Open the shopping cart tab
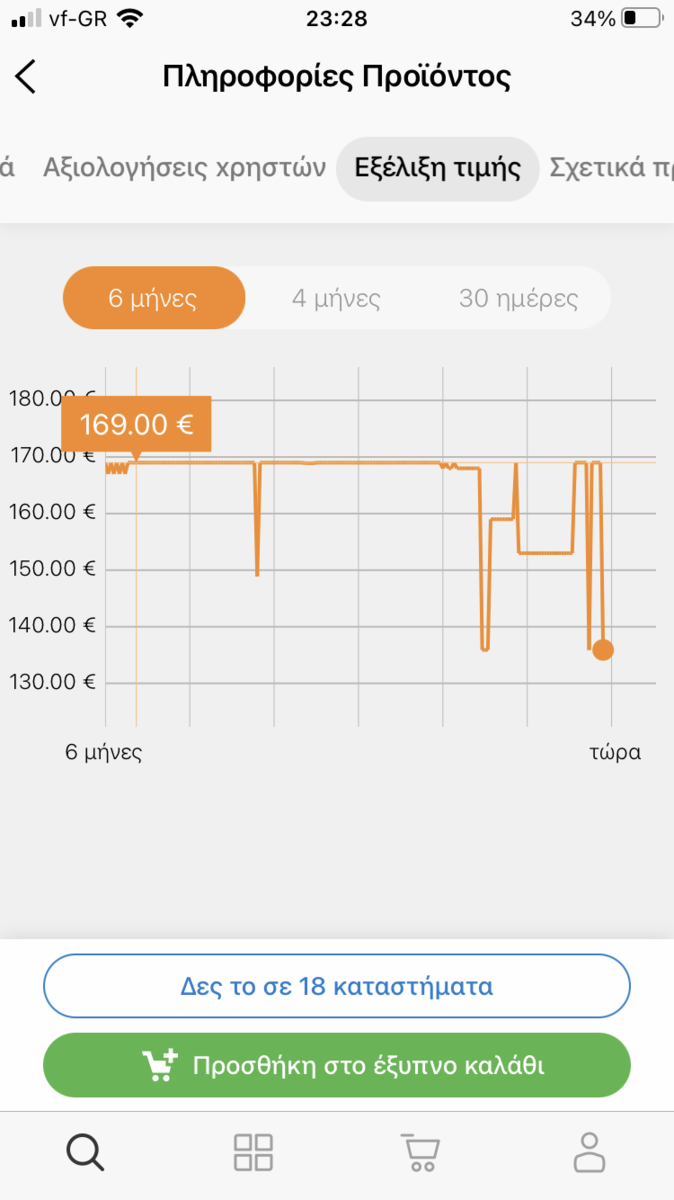The image size is (674, 1200). (x=420, y=1152)
